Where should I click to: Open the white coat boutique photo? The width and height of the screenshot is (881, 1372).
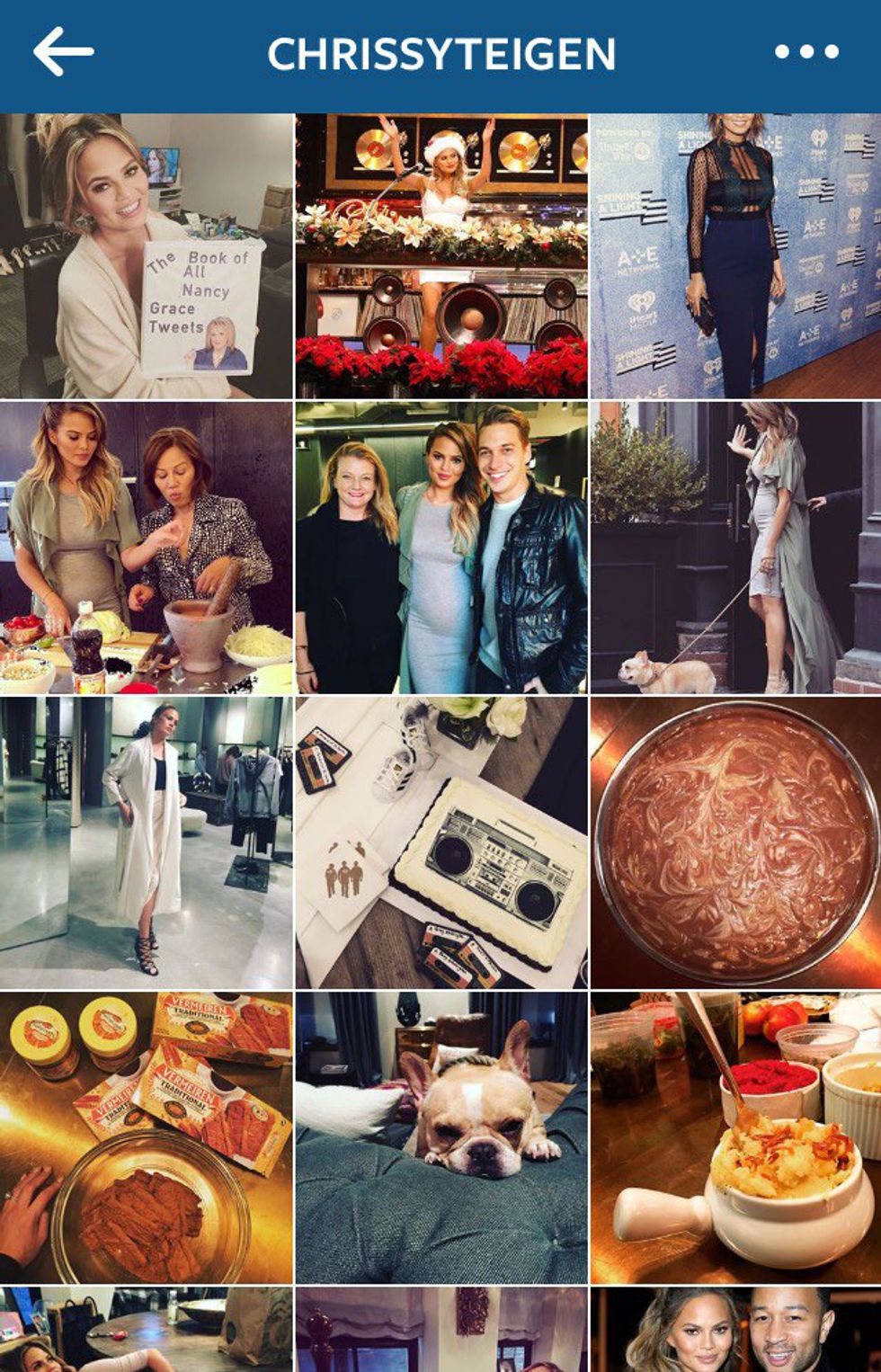coord(147,843)
